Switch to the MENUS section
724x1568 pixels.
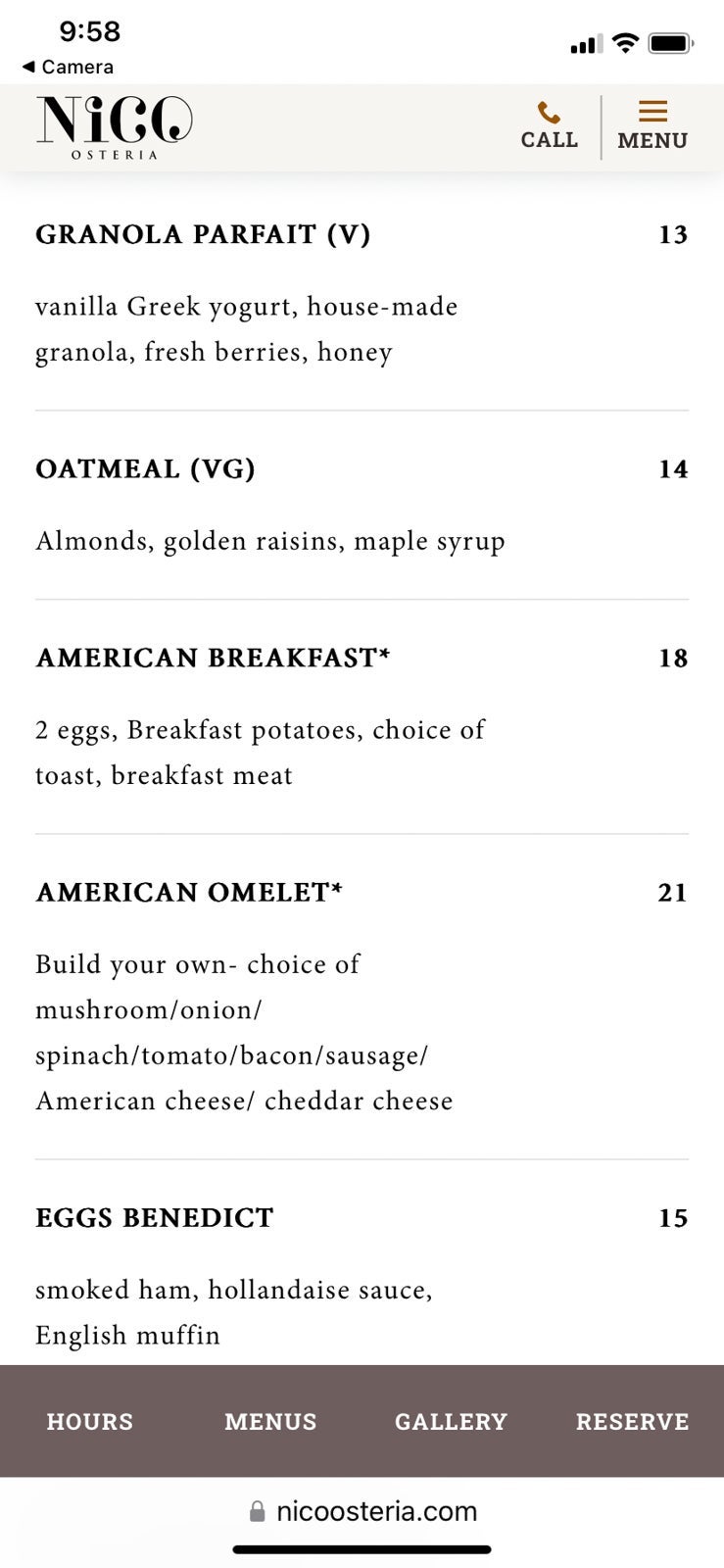[x=270, y=1421]
